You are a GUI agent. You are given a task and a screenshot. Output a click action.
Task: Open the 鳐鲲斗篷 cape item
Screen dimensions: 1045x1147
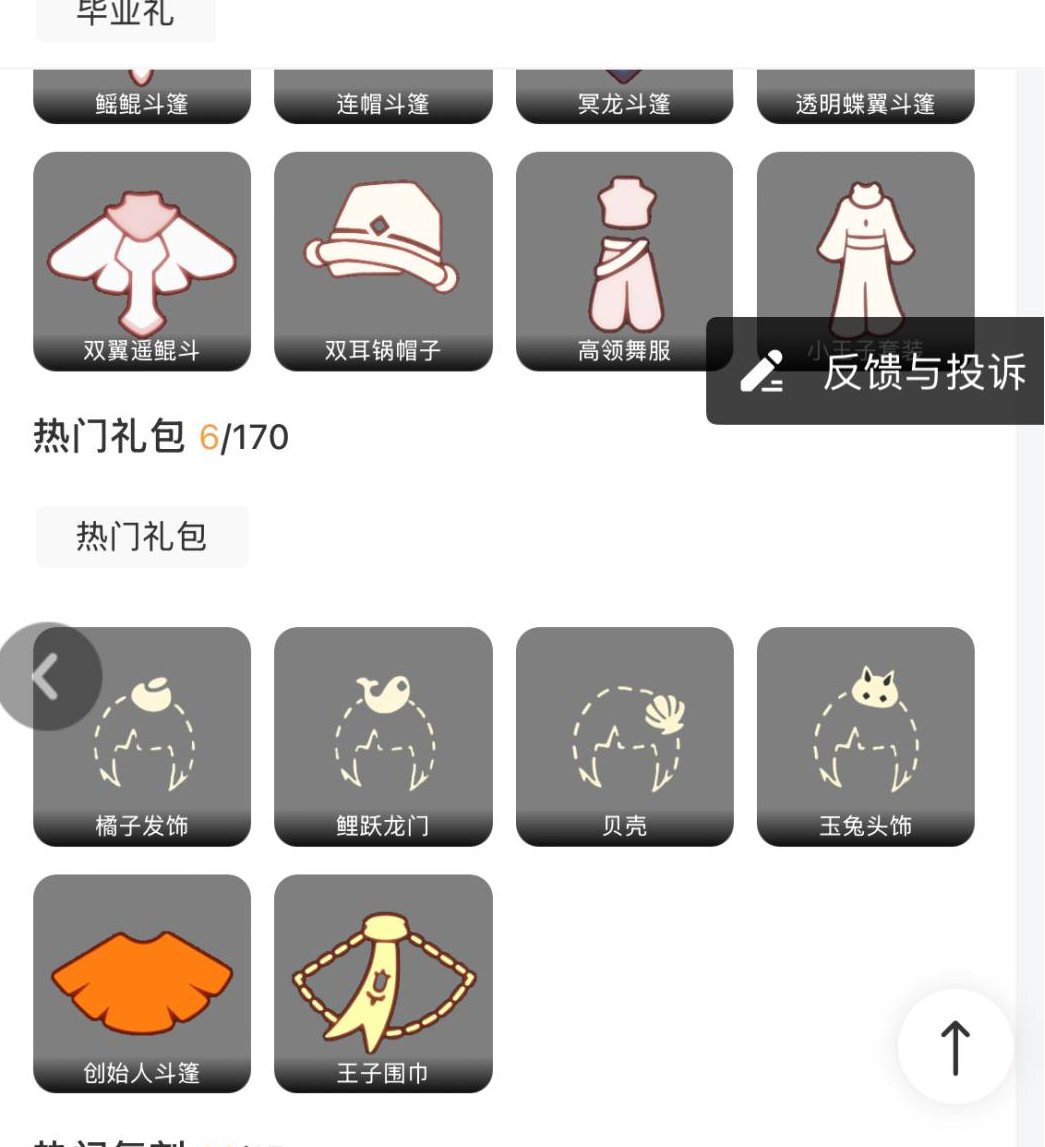(140, 90)
